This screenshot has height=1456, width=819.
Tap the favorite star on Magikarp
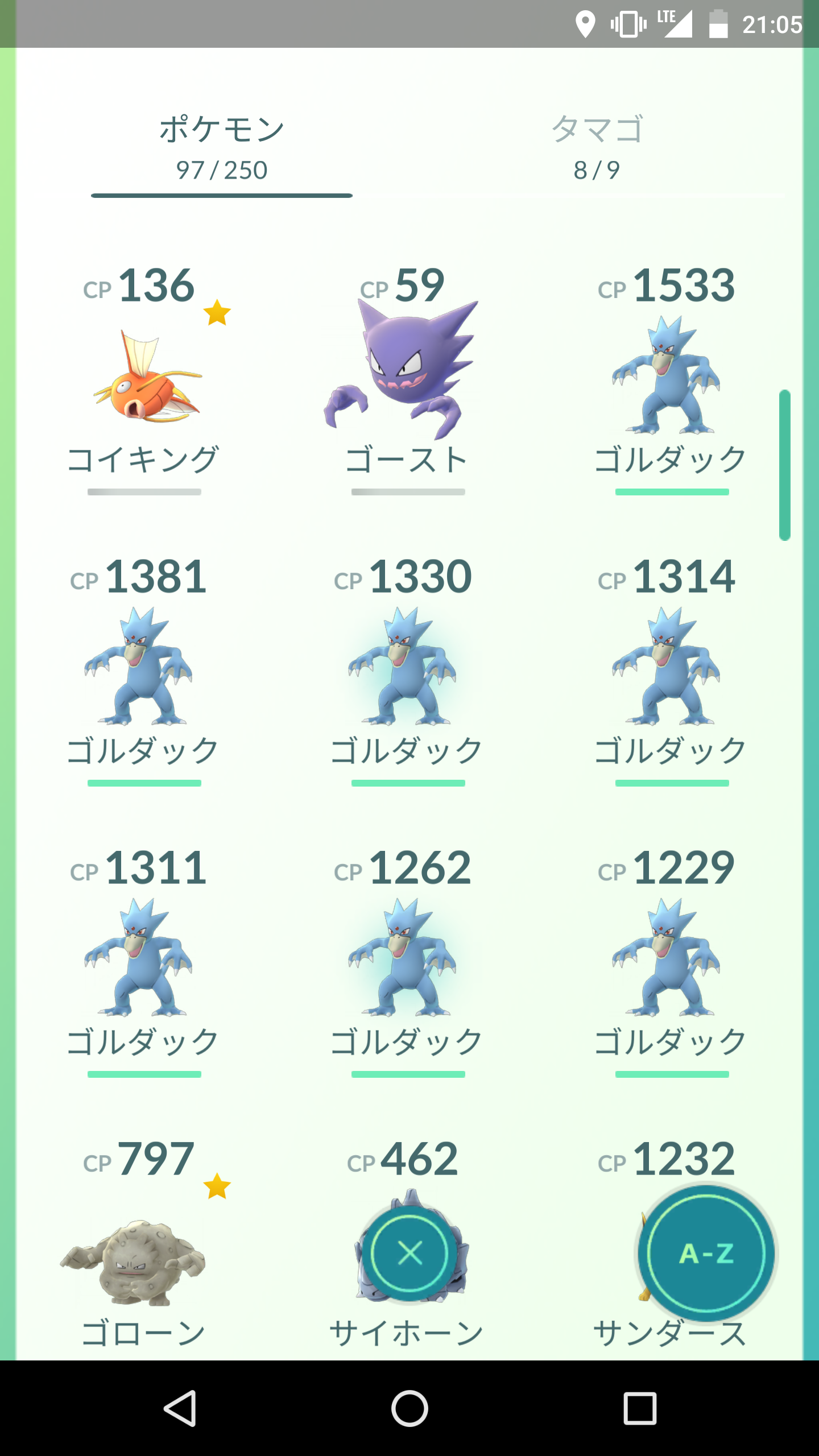point(217,312)
